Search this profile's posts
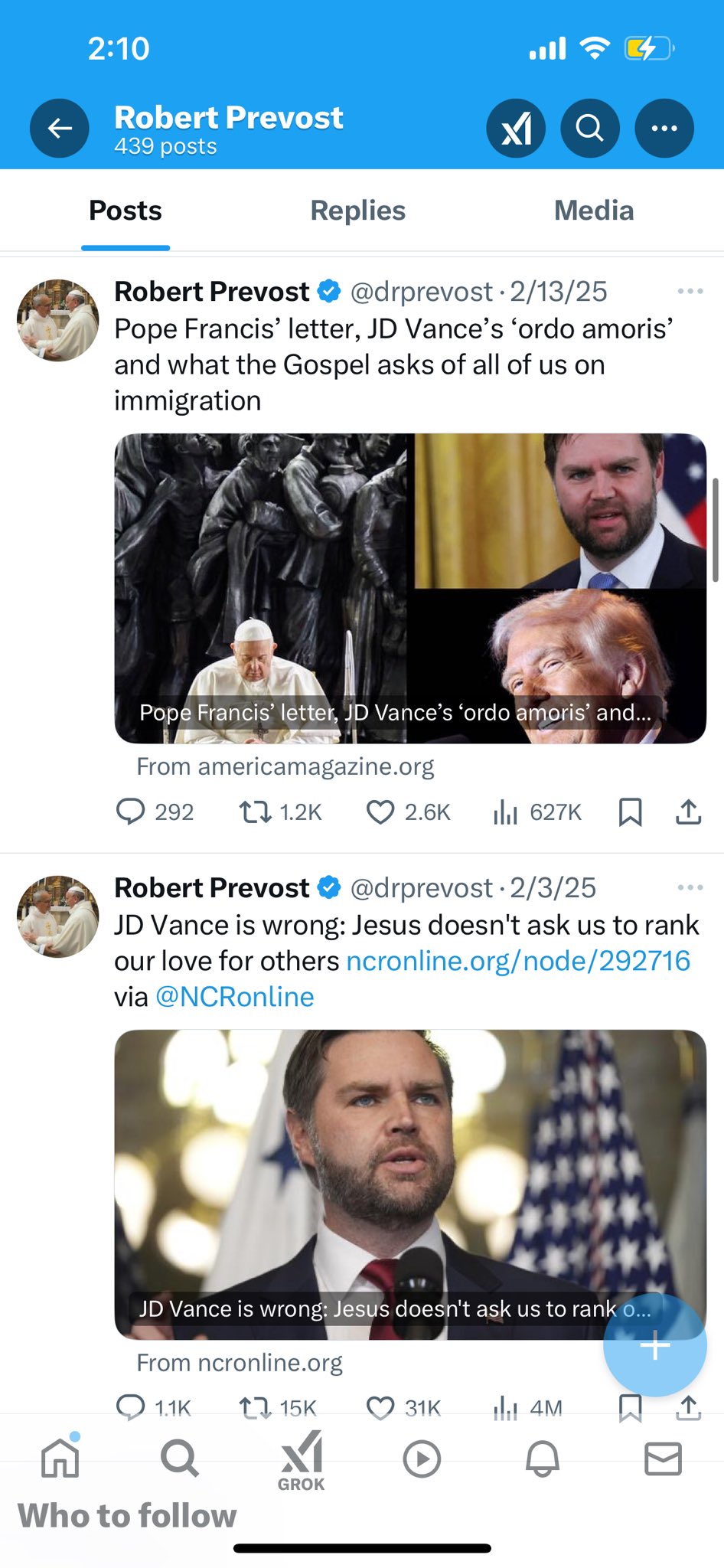Image resolution: width=724 pixels, height=1568 pixels. 590,129
